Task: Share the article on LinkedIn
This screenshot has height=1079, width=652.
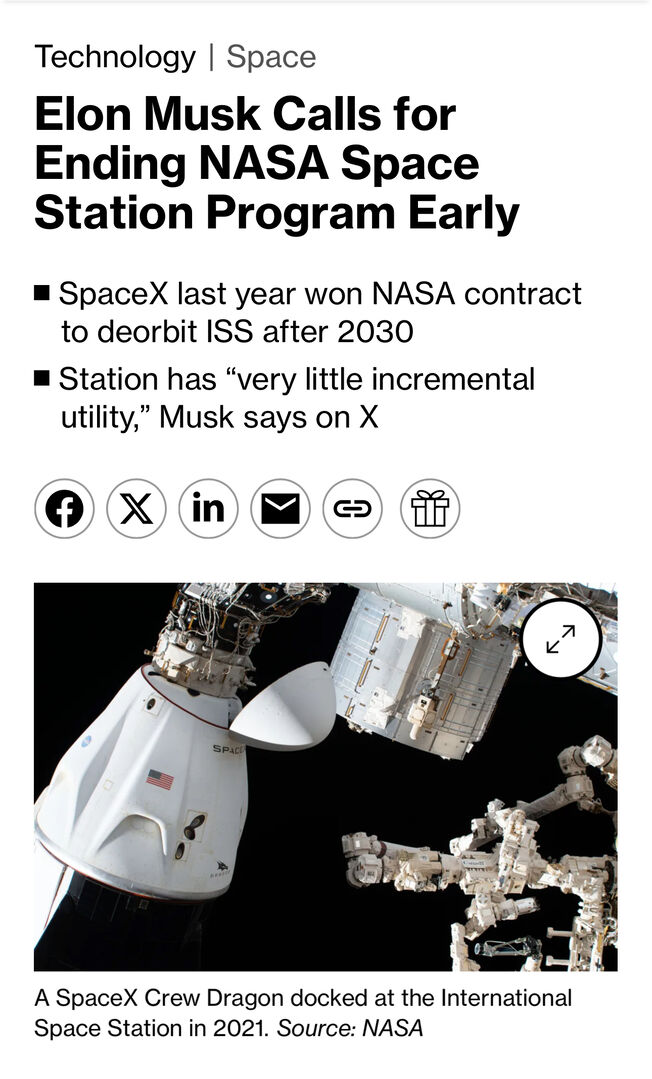Action: point(208,509)
